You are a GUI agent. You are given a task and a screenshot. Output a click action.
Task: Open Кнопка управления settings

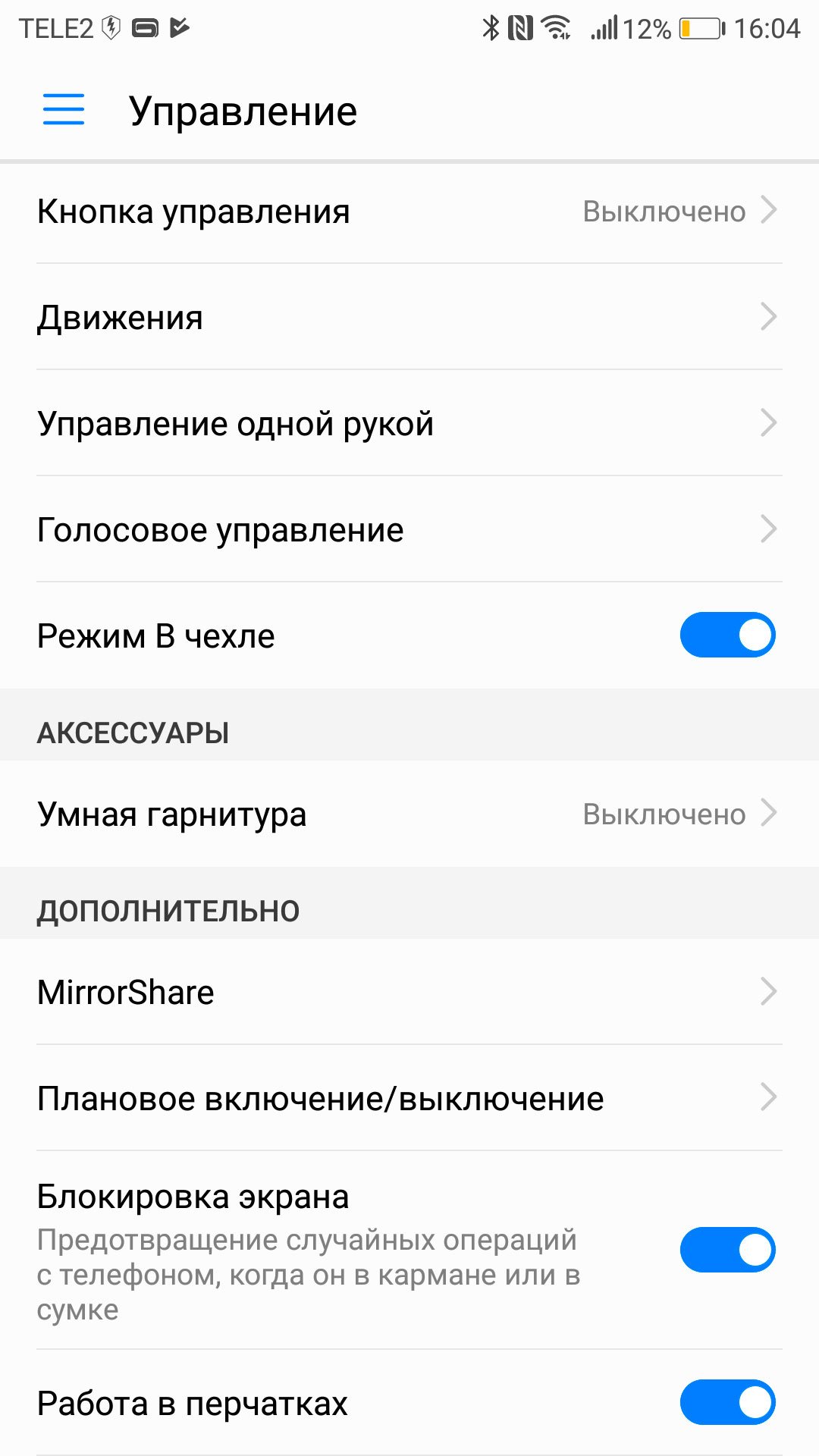tap(409, 211)
